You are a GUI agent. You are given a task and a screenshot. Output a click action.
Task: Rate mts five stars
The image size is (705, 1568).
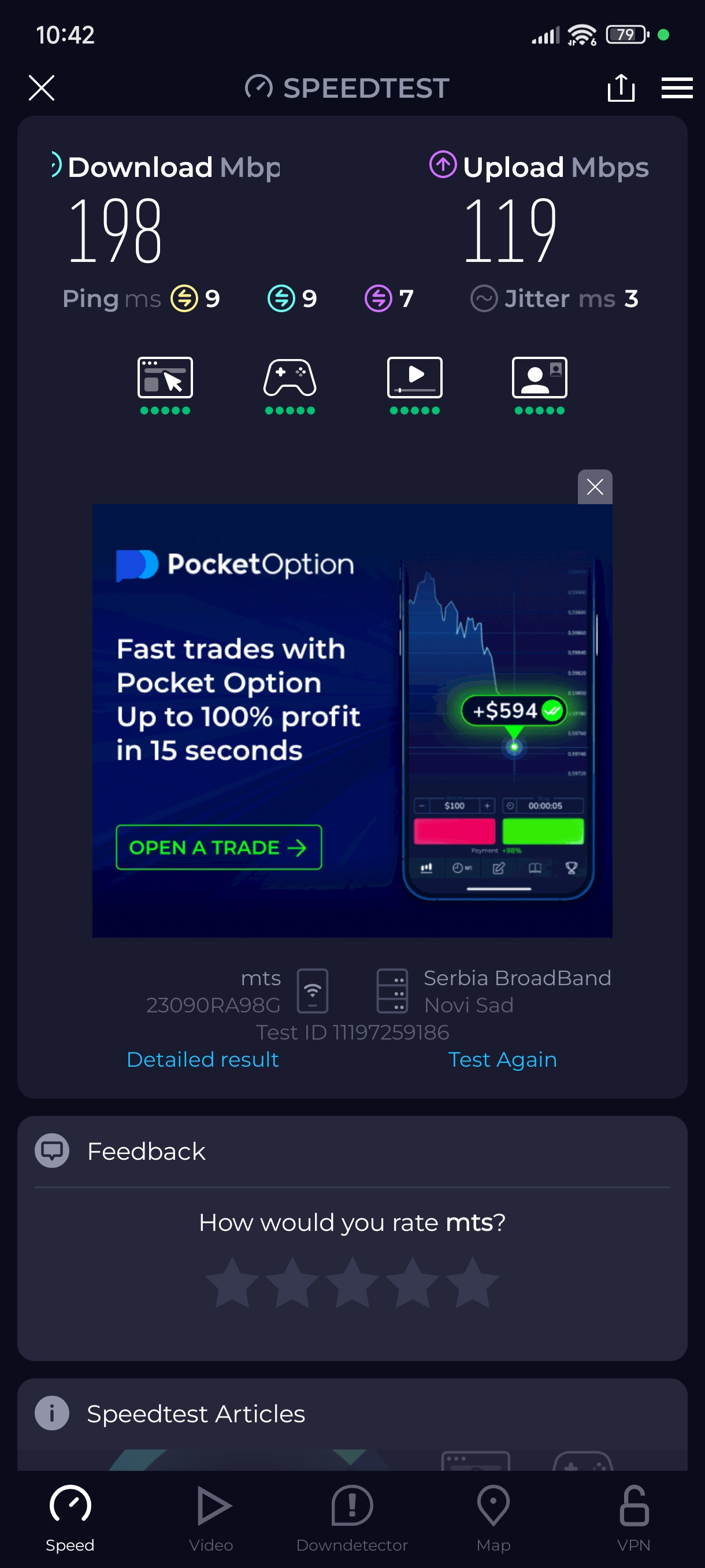[472, 1282]
